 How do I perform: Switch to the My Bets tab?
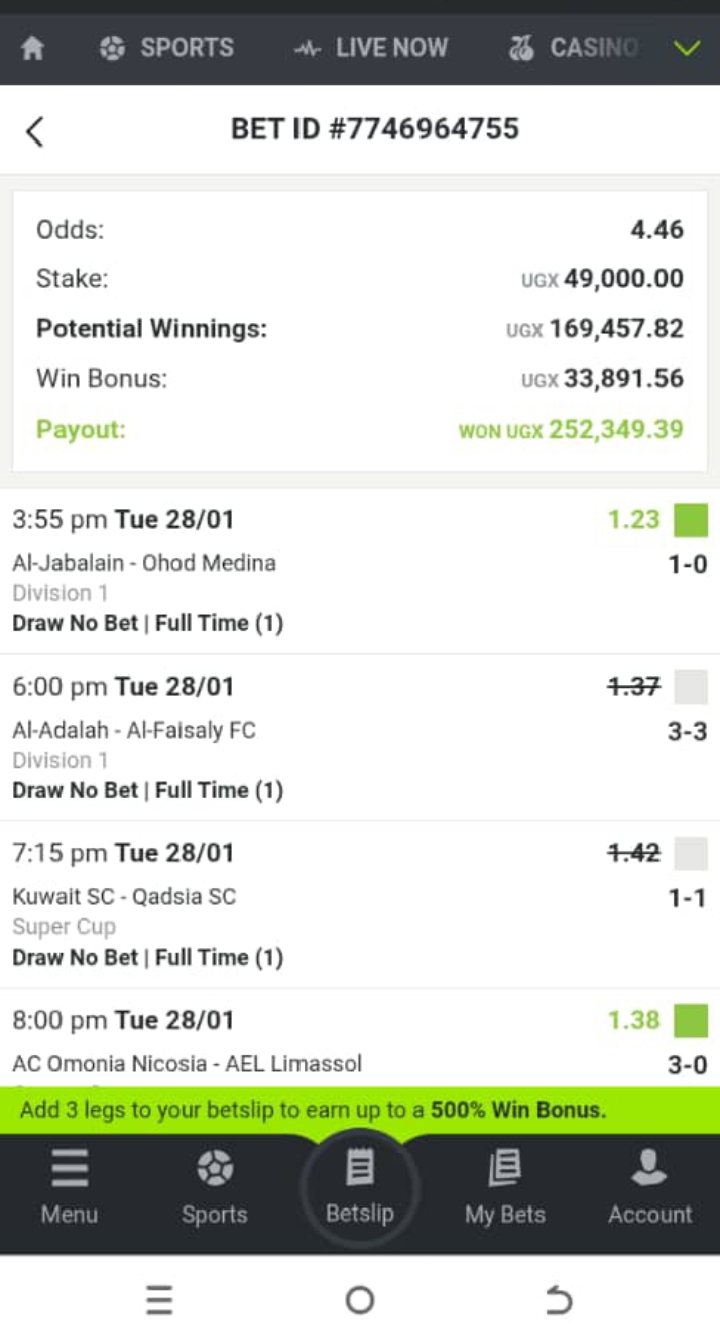[505, 1190]
